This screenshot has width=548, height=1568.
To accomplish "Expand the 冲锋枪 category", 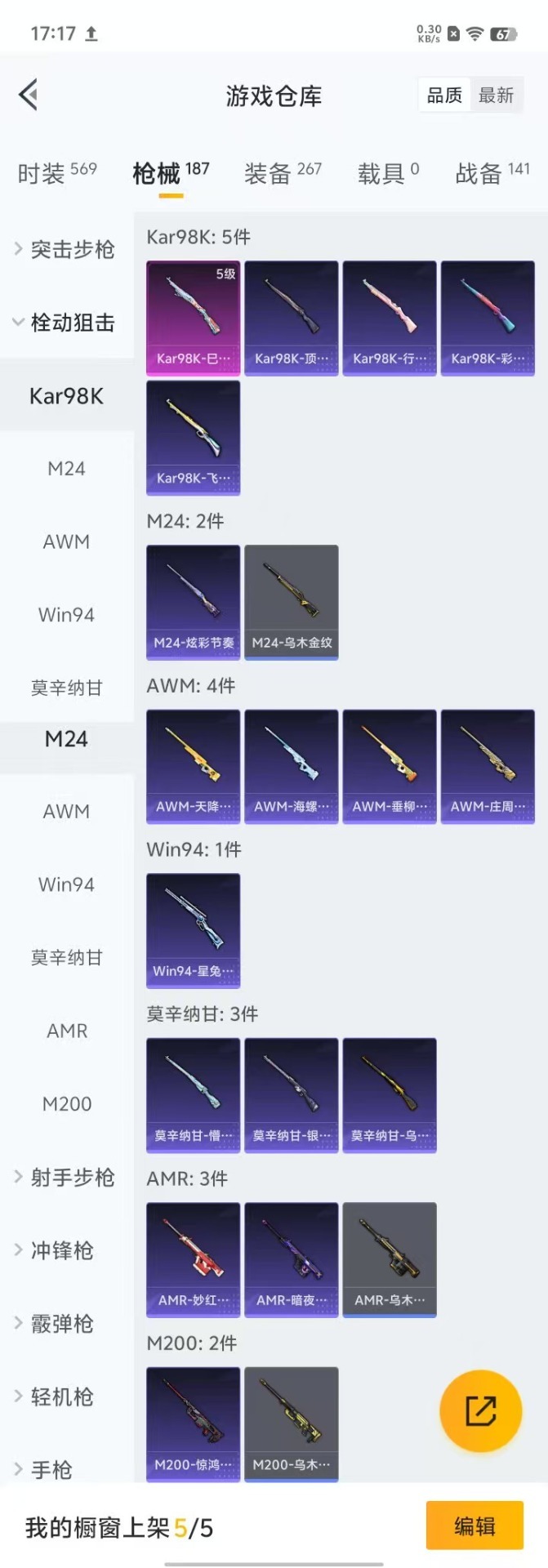I will coord(61,1250).
